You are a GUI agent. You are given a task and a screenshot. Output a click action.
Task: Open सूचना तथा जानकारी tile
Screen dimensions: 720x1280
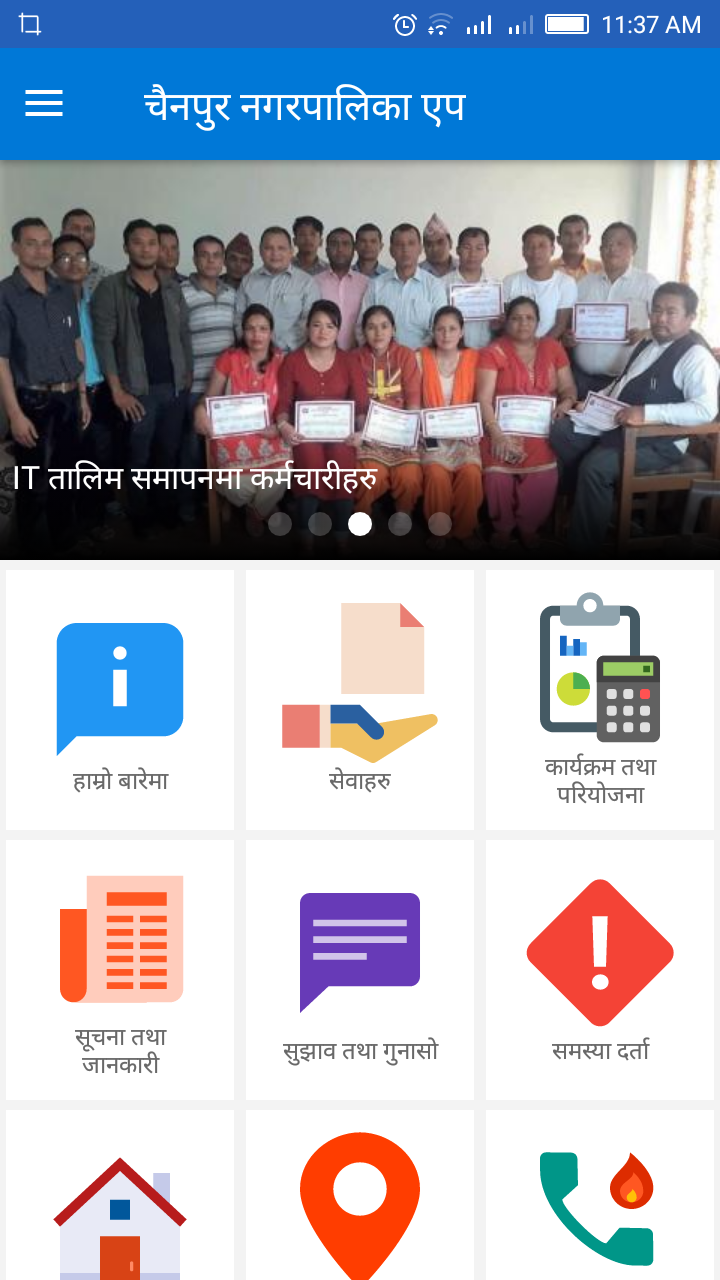120,970
